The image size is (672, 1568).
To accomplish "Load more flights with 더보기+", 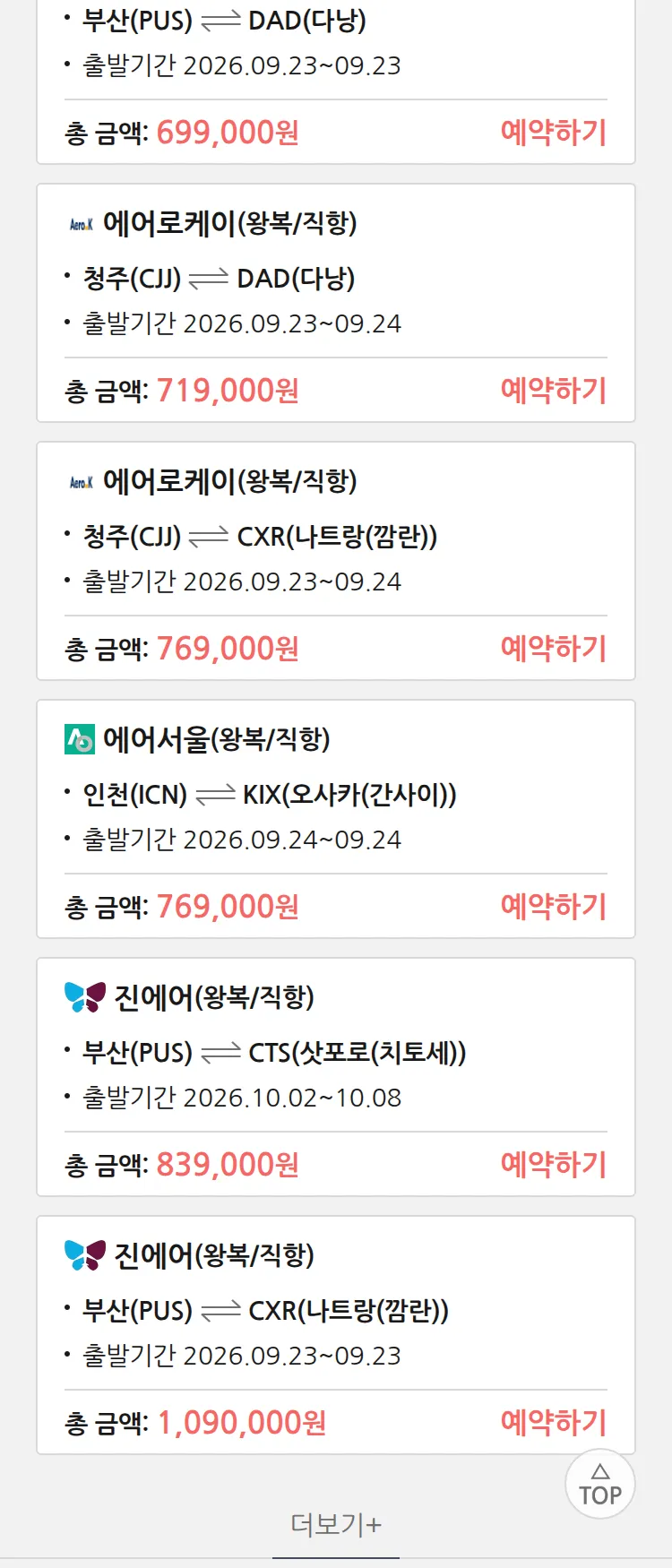I will click(x=336, y=1524).
